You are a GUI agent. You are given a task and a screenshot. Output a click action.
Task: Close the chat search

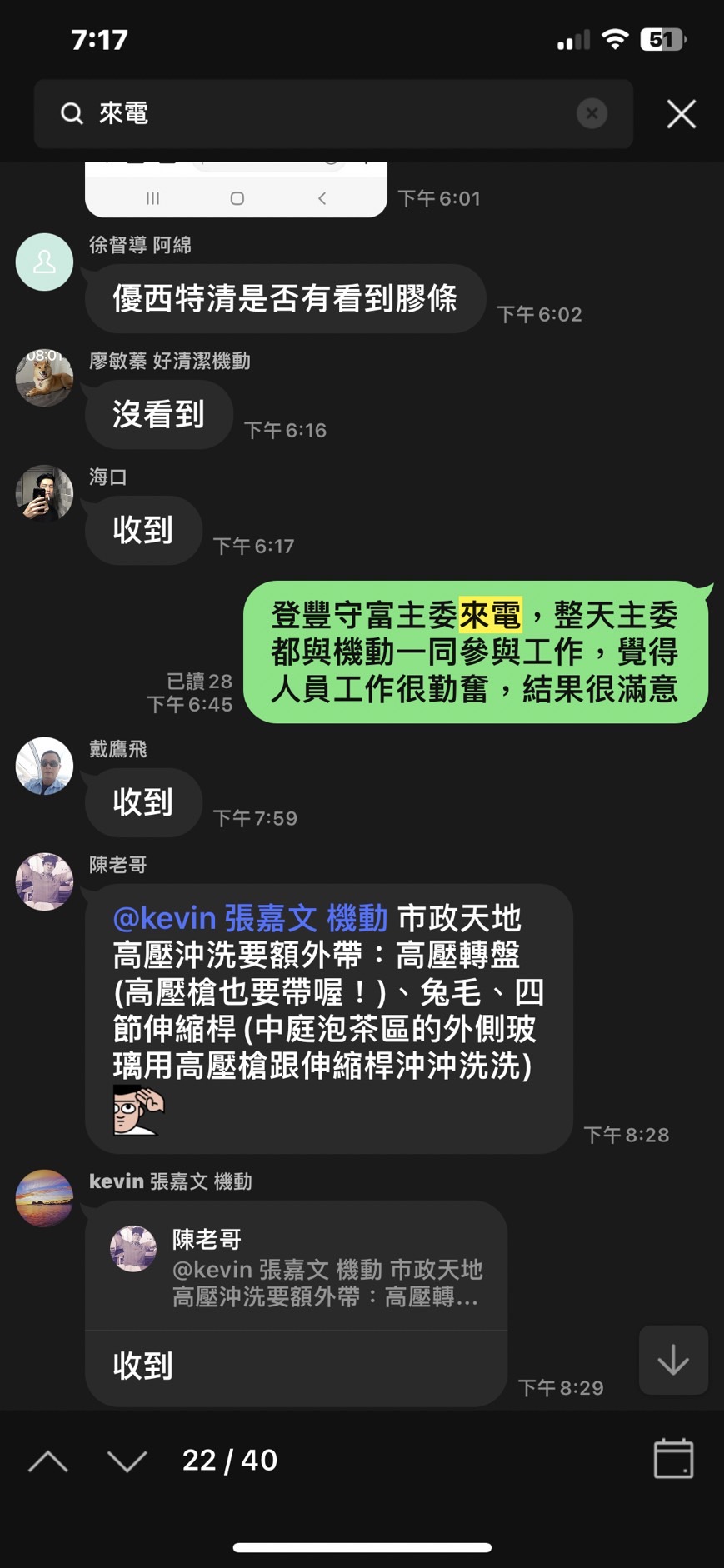pyautogui.click(x=681, y=114)
